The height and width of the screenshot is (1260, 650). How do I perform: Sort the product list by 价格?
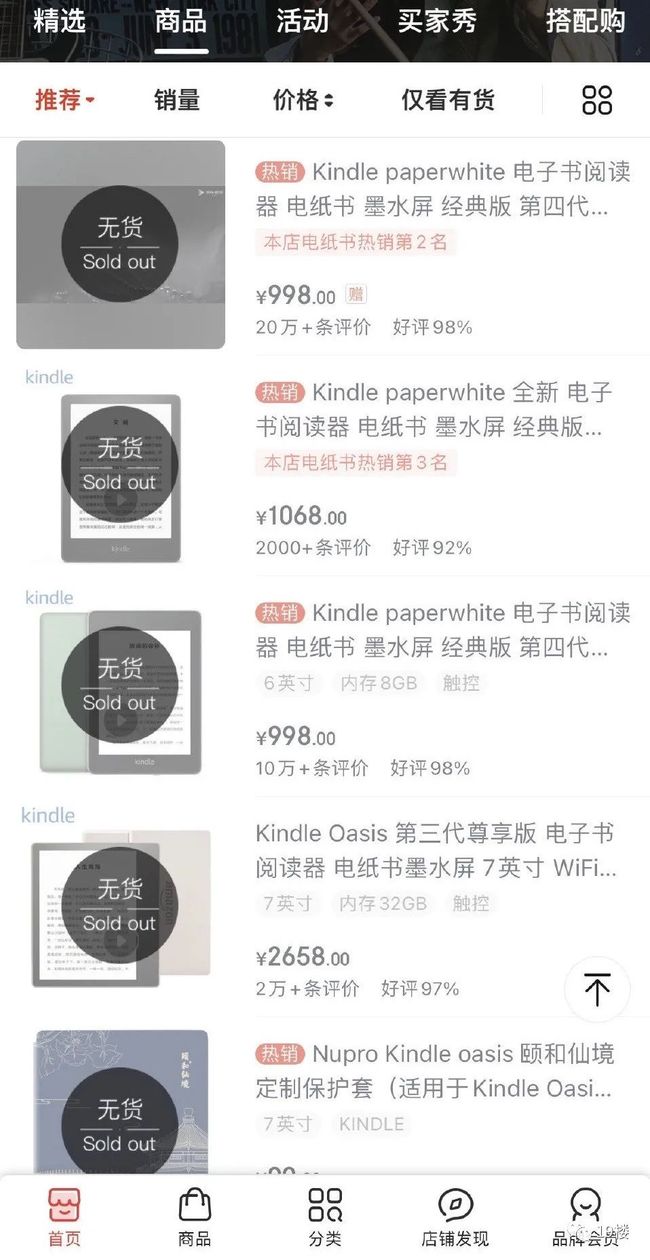coord(302,100)
